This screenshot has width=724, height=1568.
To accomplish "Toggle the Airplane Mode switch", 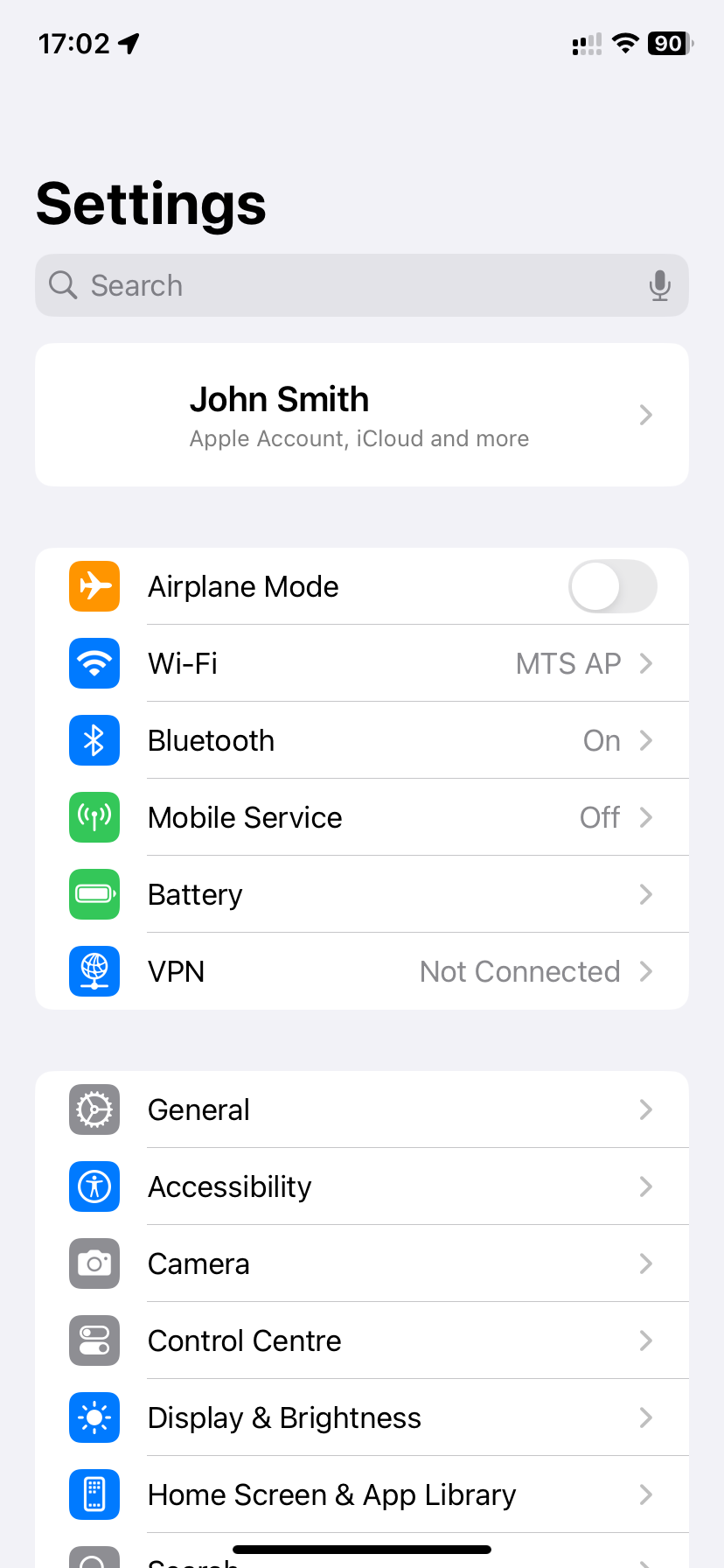I will pyautogui.click(x=612, y=586).
